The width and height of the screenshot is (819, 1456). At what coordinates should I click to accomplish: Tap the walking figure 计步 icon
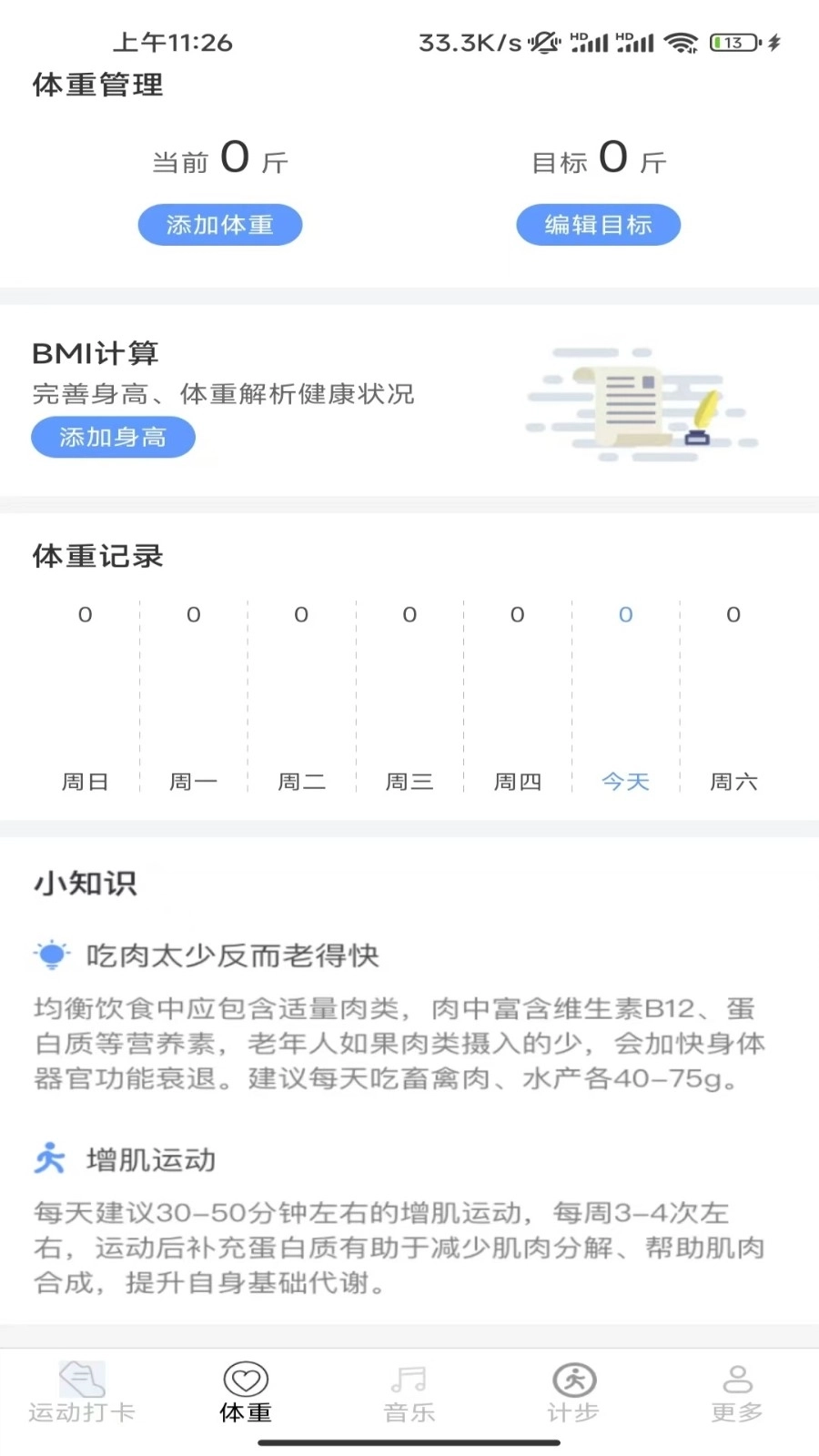pyautogui.click(x=572, y=1379)
